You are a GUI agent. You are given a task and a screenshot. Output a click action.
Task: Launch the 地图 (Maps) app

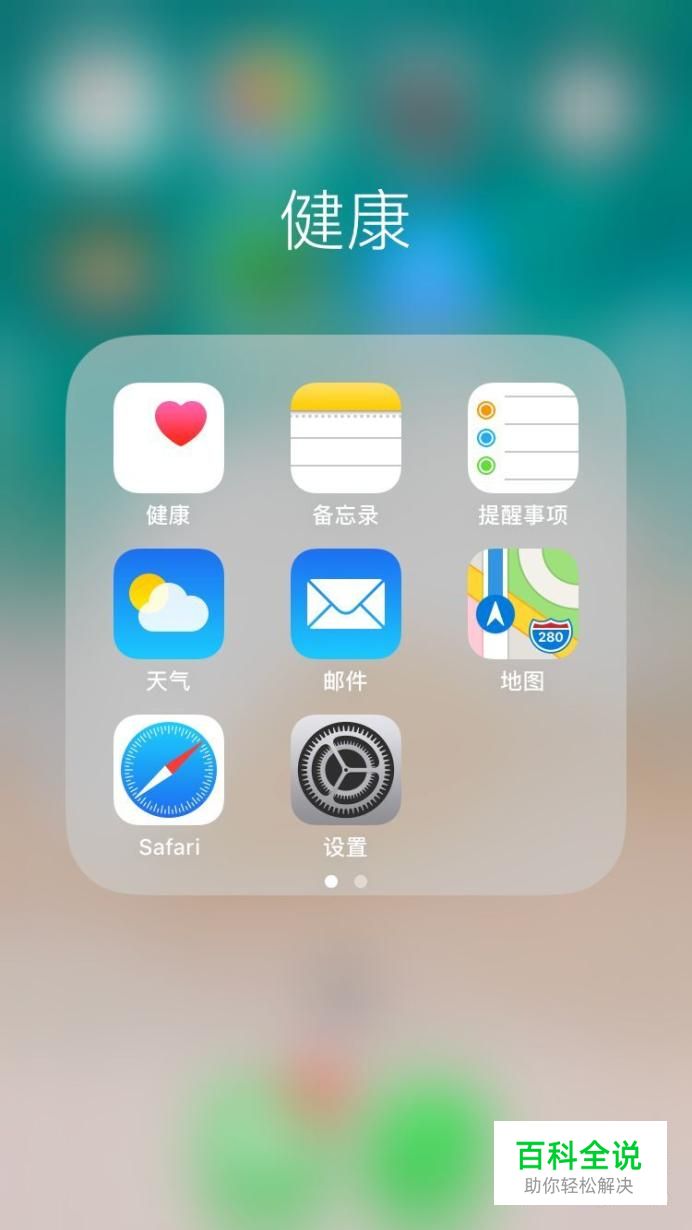pyautogui.click(x=522, y=604)
